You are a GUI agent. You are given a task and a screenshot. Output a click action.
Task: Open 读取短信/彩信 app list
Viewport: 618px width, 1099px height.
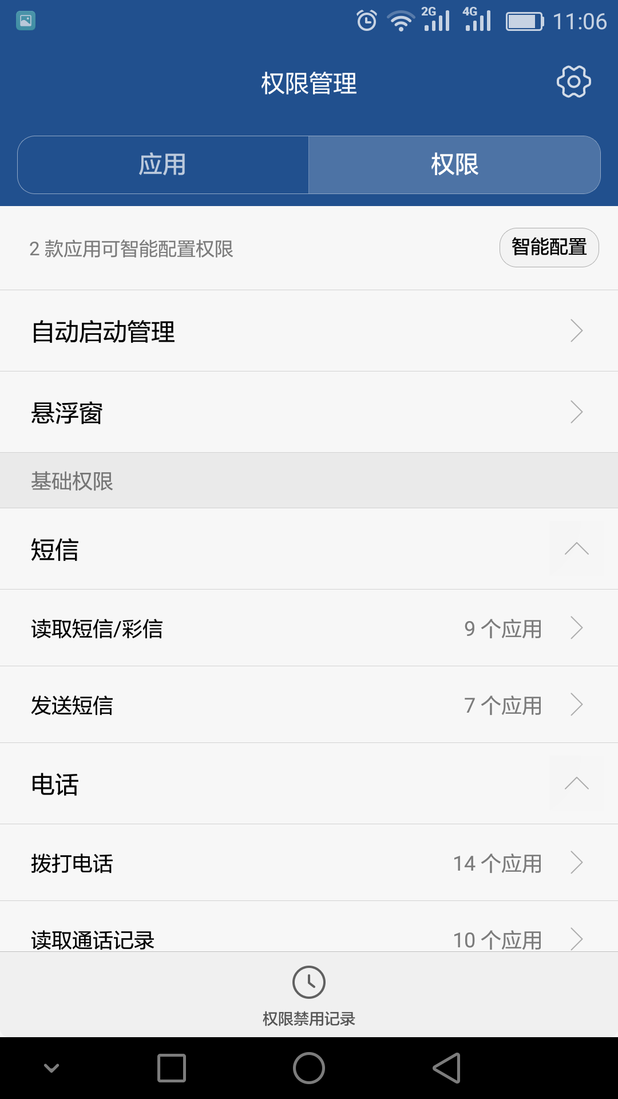coord(309,629)
